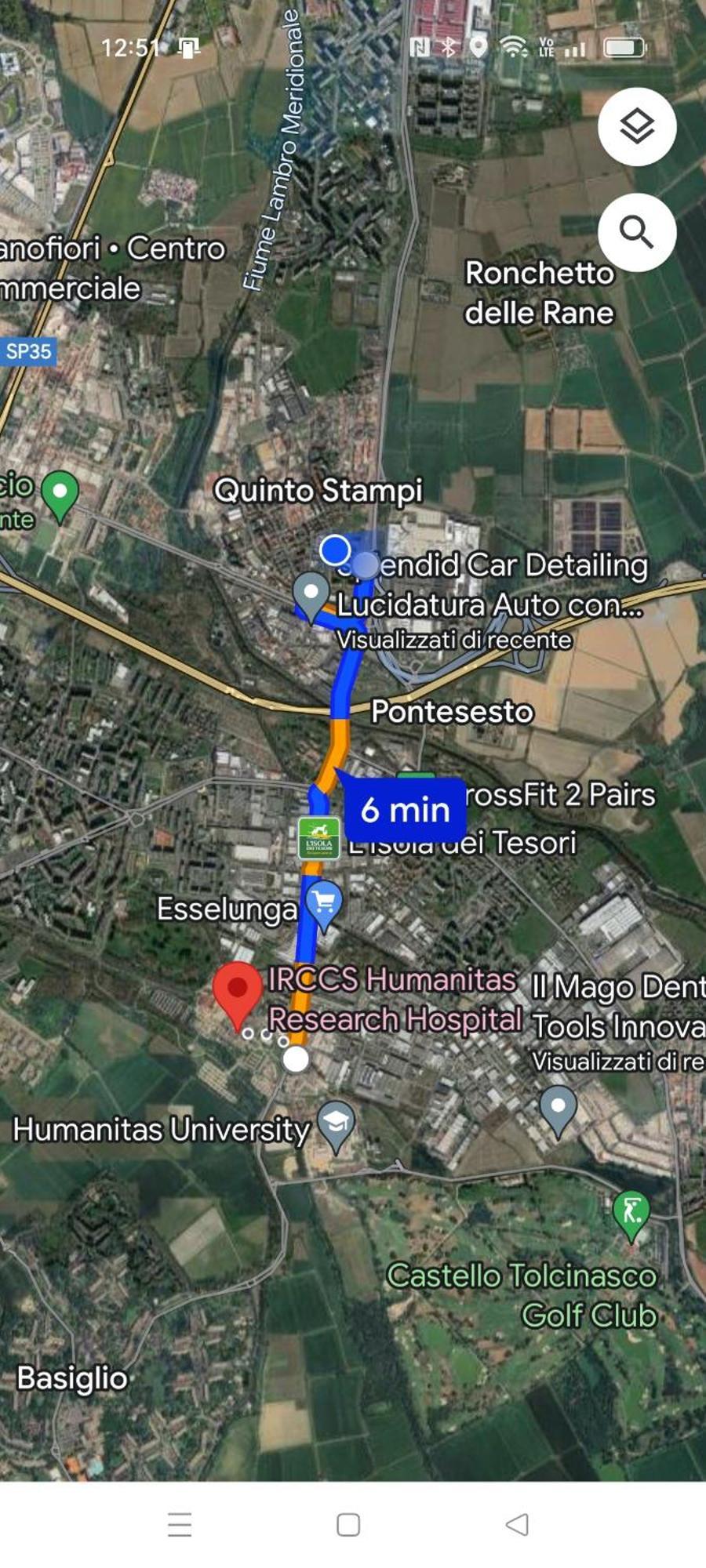Open the Humanitas University marker
This screenshot has height=1568, width=706.
pos(337,1125)
